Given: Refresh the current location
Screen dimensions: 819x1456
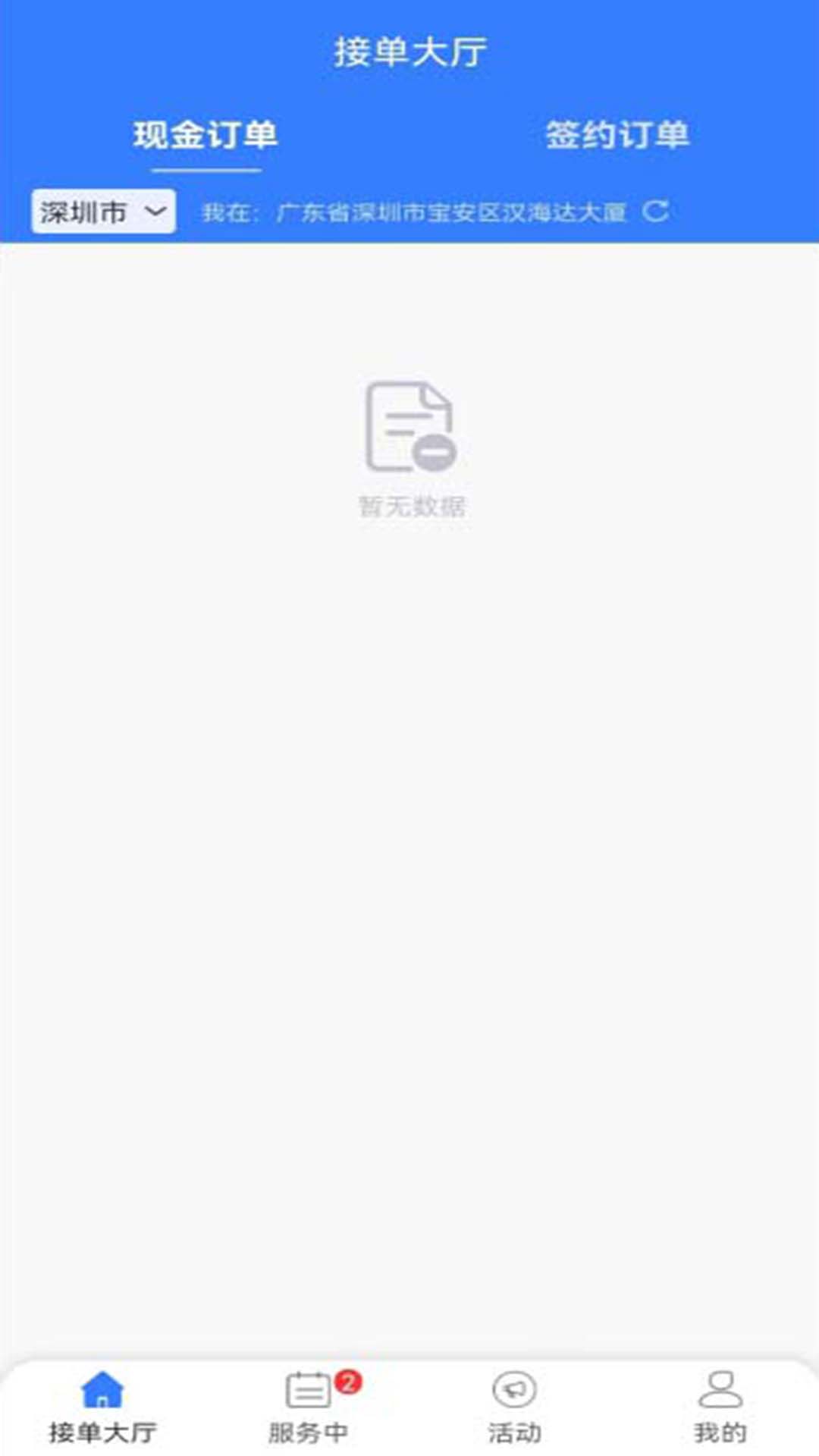Looking at the screenshot, I should pyautogui.click(x=655, y=211).
